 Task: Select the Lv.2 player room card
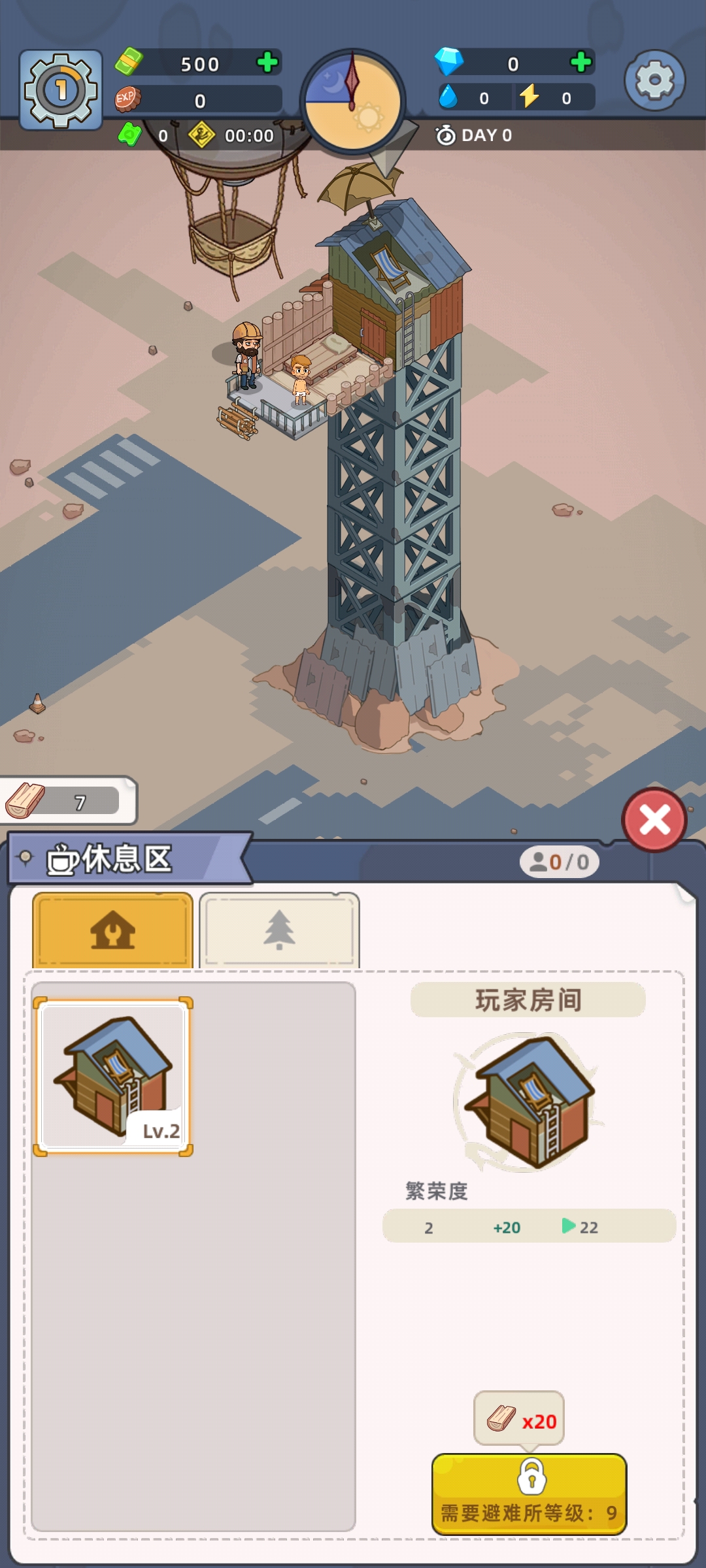113,1076
